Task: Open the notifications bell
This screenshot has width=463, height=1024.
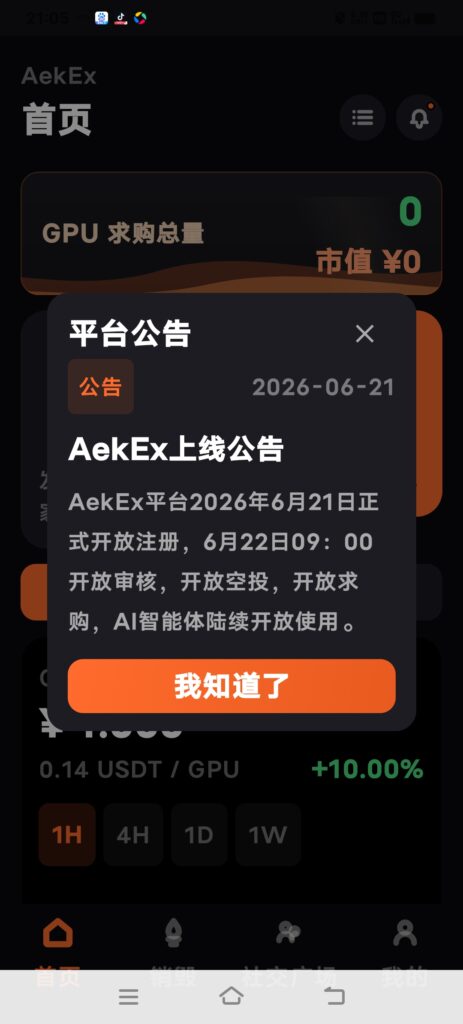Action: (419, 118)
